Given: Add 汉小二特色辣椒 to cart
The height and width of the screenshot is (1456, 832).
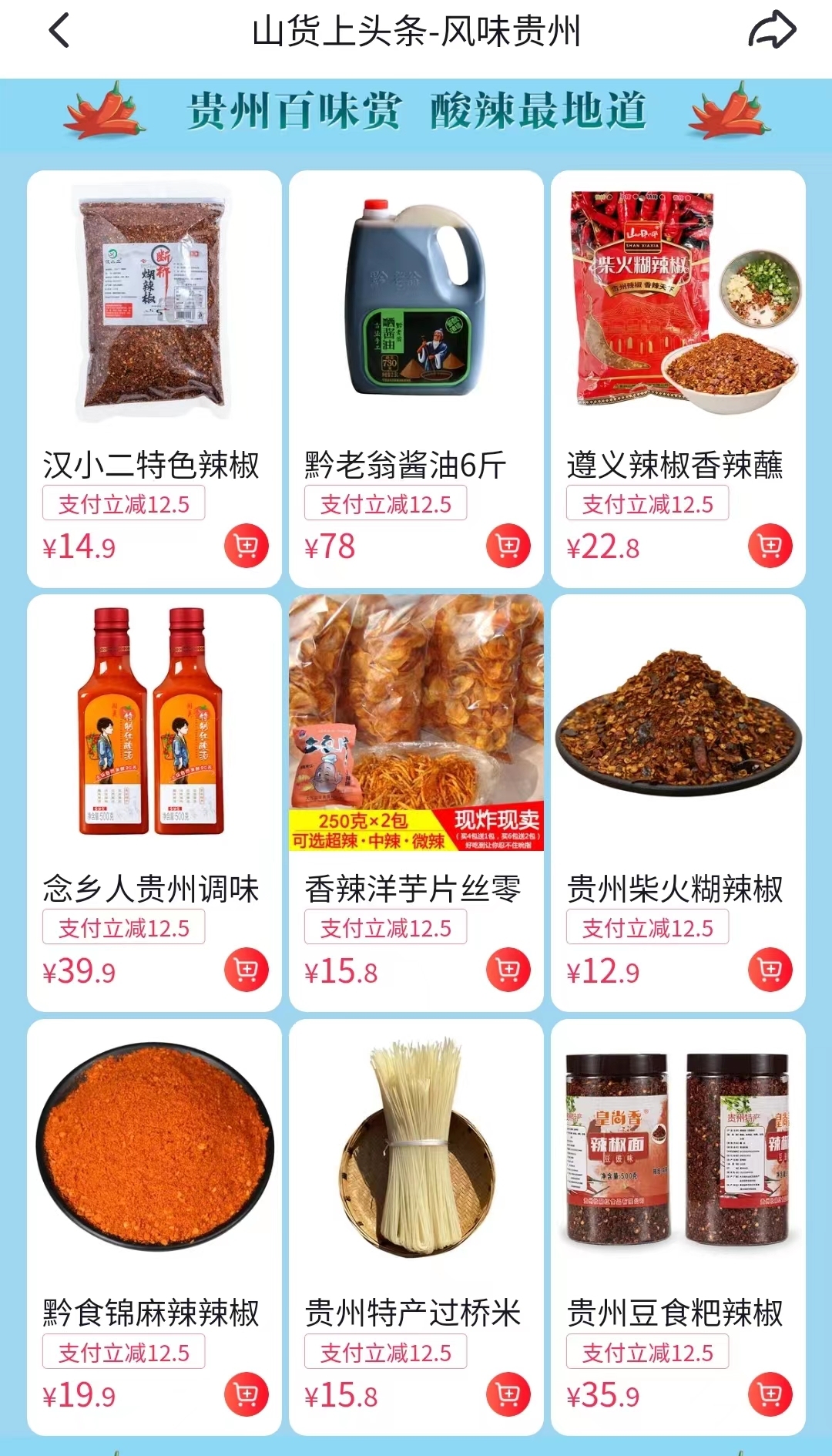Looking at the screenshot, I should click(x=247, y=546).
